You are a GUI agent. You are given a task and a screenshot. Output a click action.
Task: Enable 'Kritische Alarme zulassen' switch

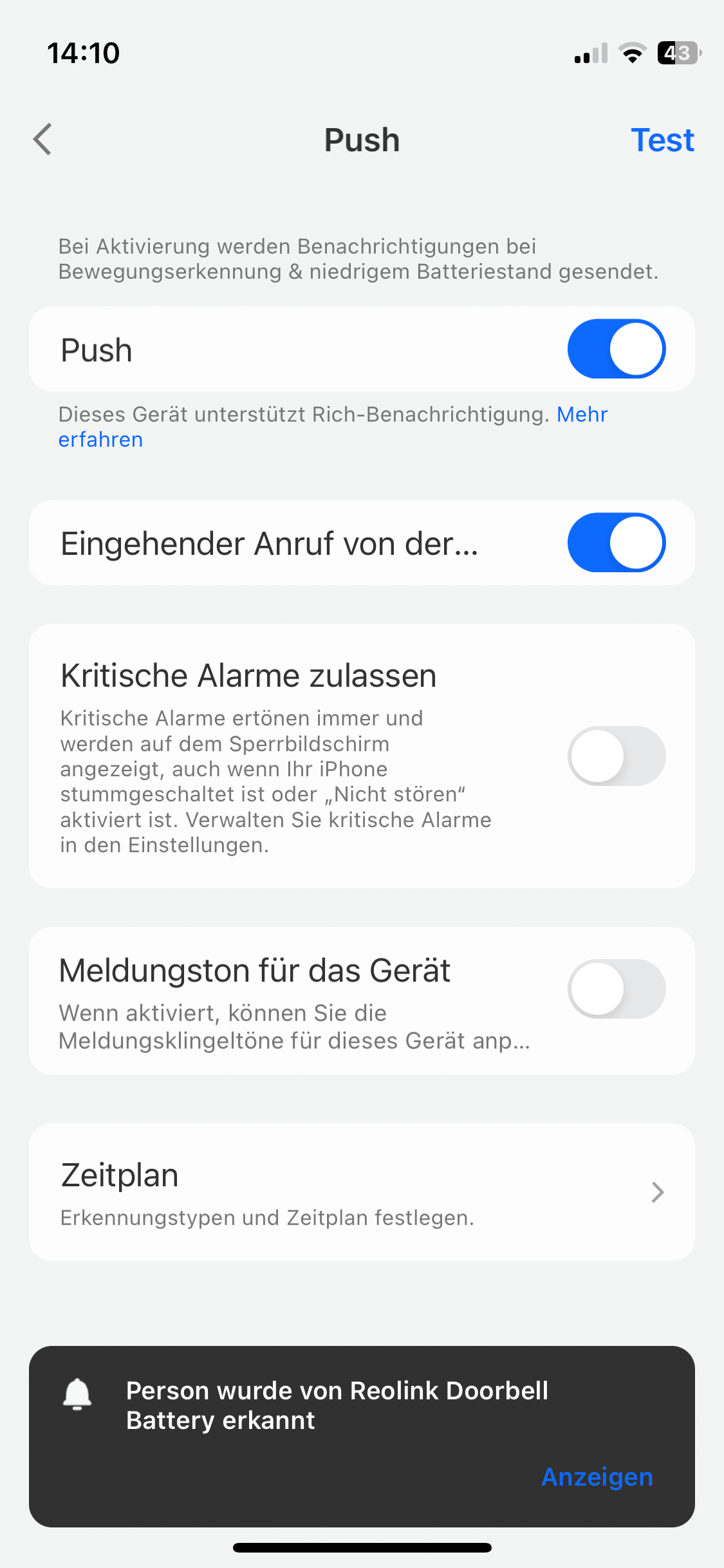coord(616,756)
